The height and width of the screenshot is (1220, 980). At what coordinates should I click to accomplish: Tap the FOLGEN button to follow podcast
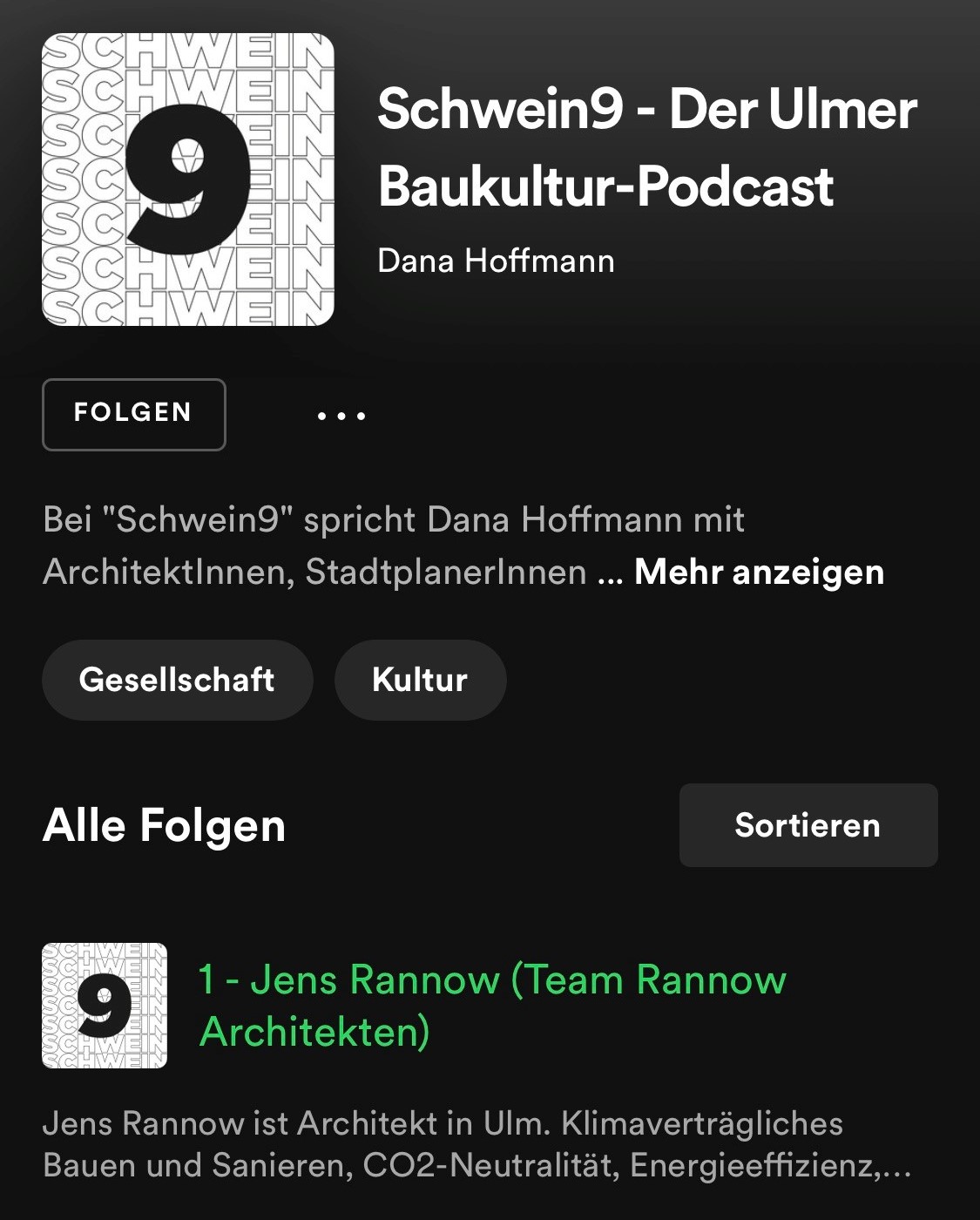point(133,414)
